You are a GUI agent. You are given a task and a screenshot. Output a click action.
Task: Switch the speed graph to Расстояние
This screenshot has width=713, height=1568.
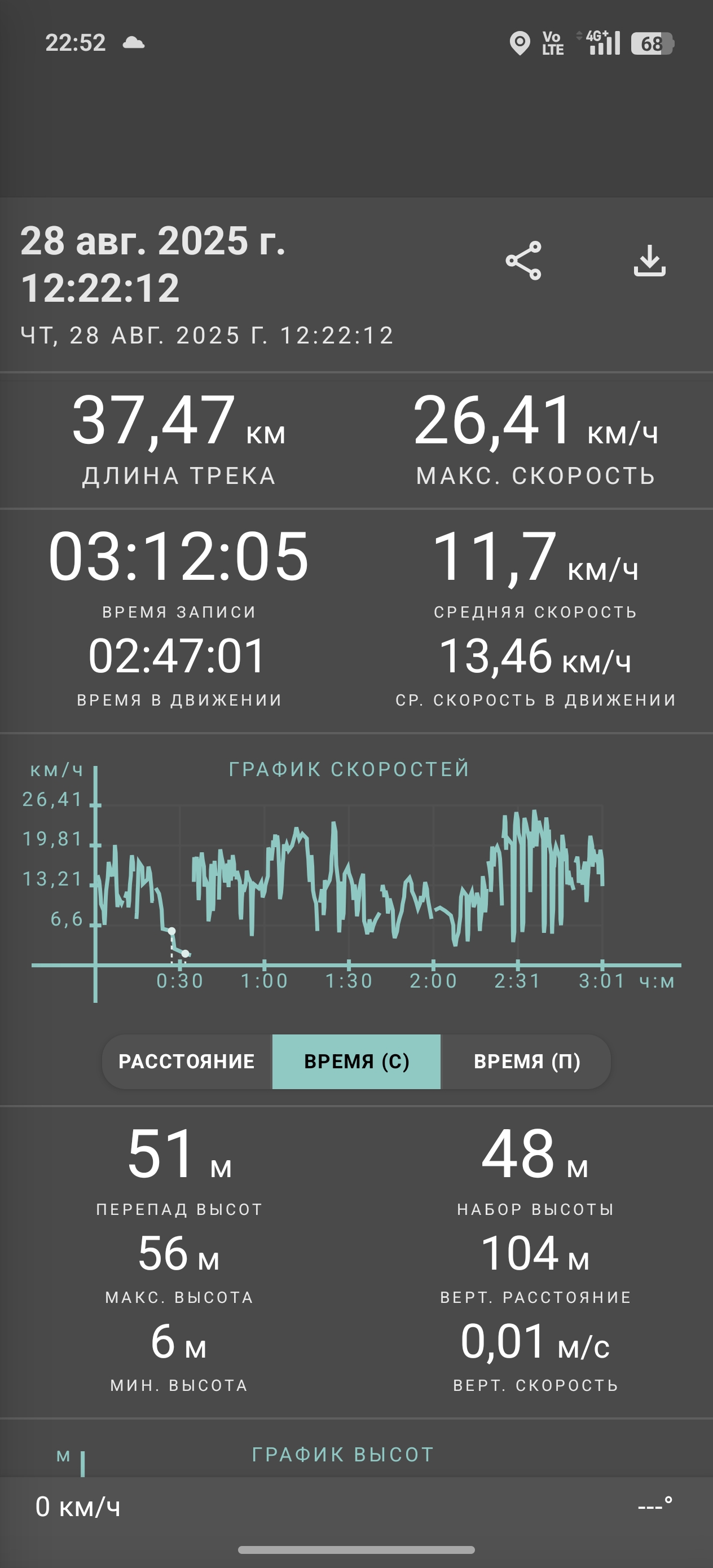pyautogui.click(x=186, y=1062)
